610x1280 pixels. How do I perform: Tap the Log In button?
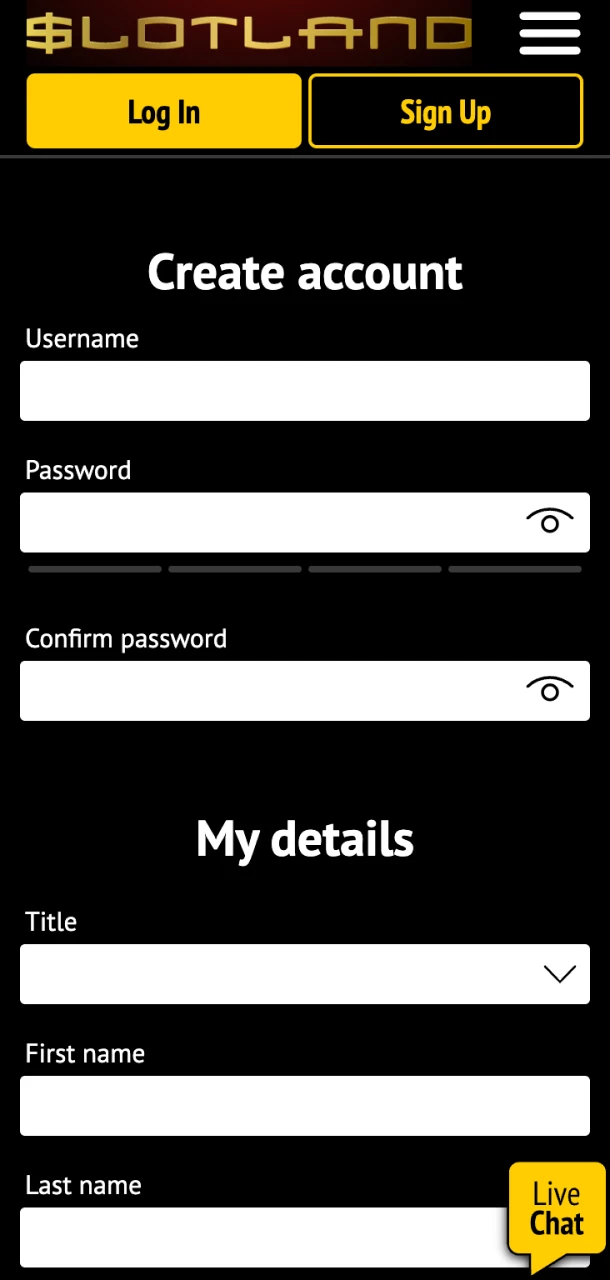click(x=164, y=111)
